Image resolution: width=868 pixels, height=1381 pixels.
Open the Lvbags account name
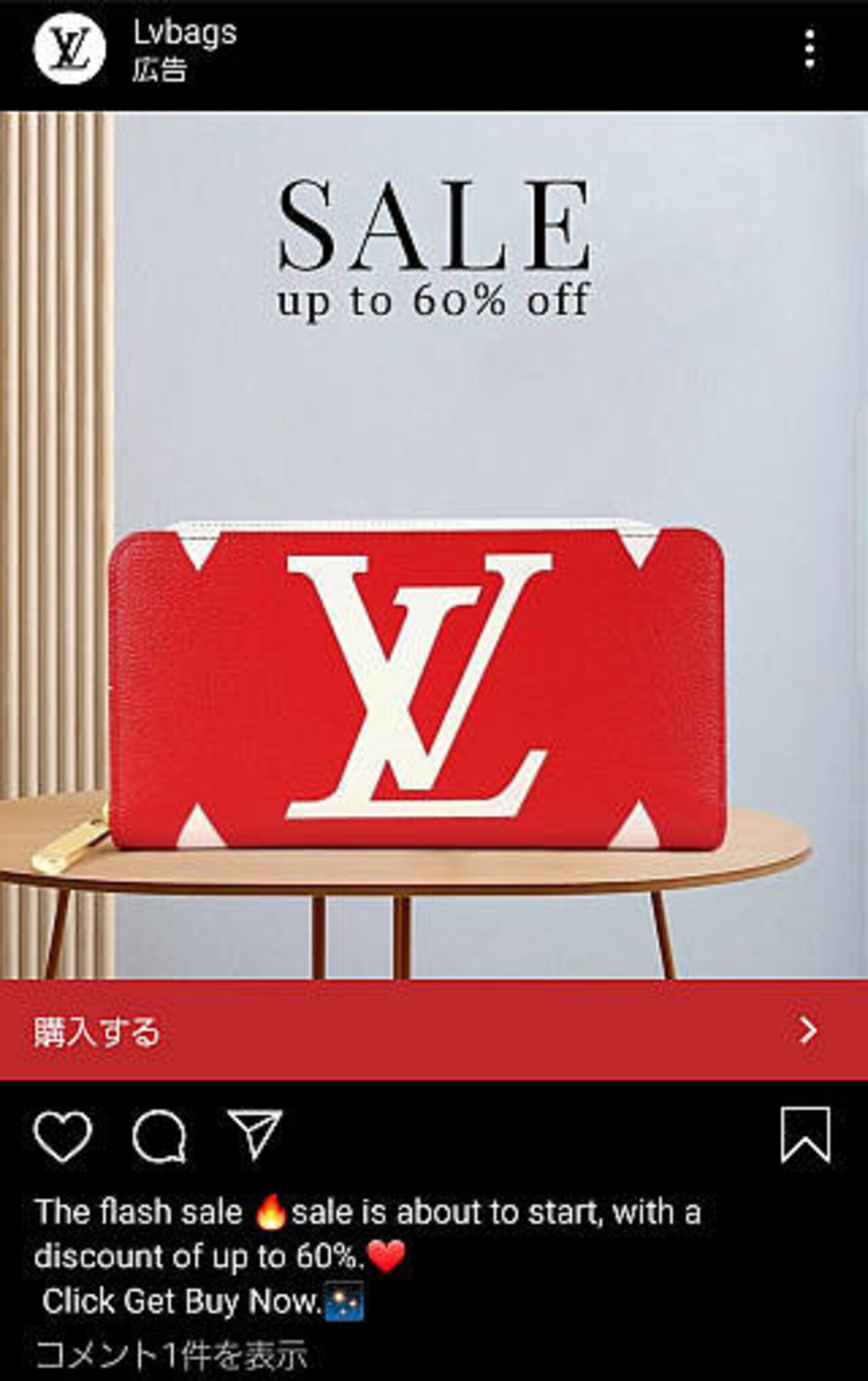pos(184,32)
